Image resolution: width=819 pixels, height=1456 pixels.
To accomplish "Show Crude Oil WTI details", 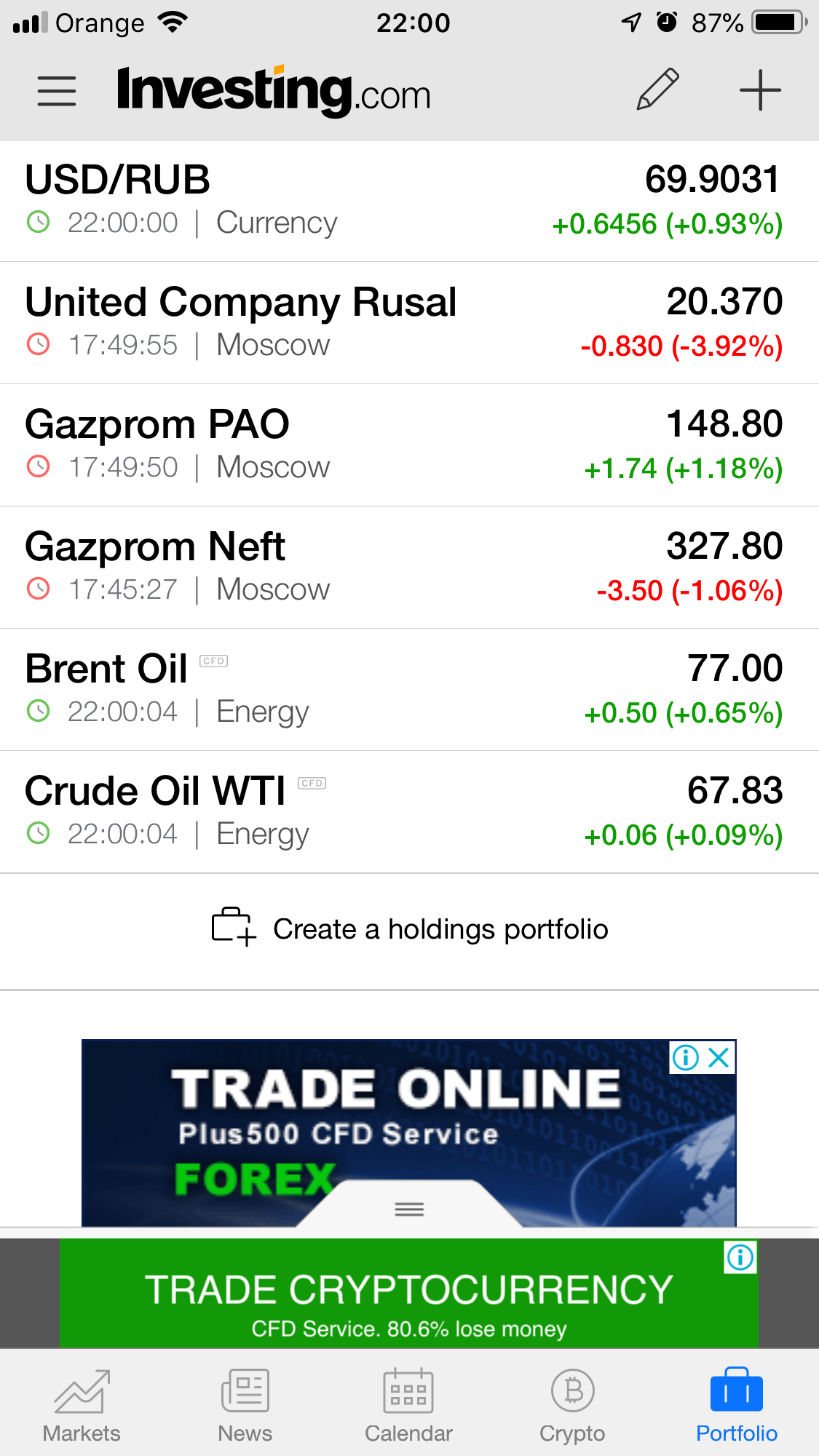I will (x=408, y=812).
